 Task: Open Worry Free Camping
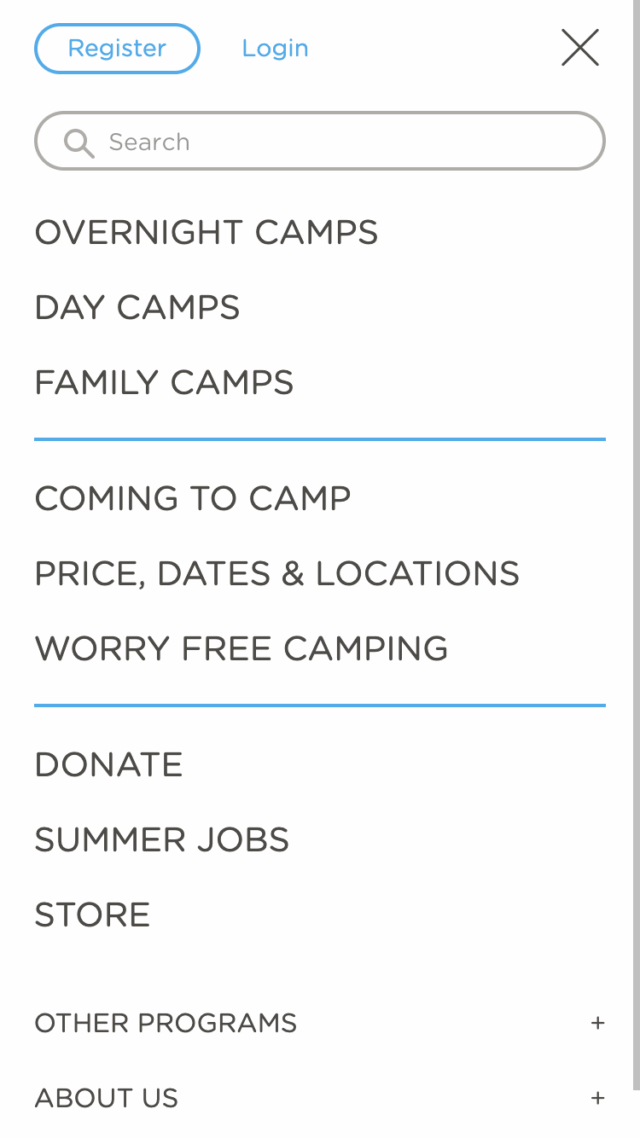tap(241, 649)
